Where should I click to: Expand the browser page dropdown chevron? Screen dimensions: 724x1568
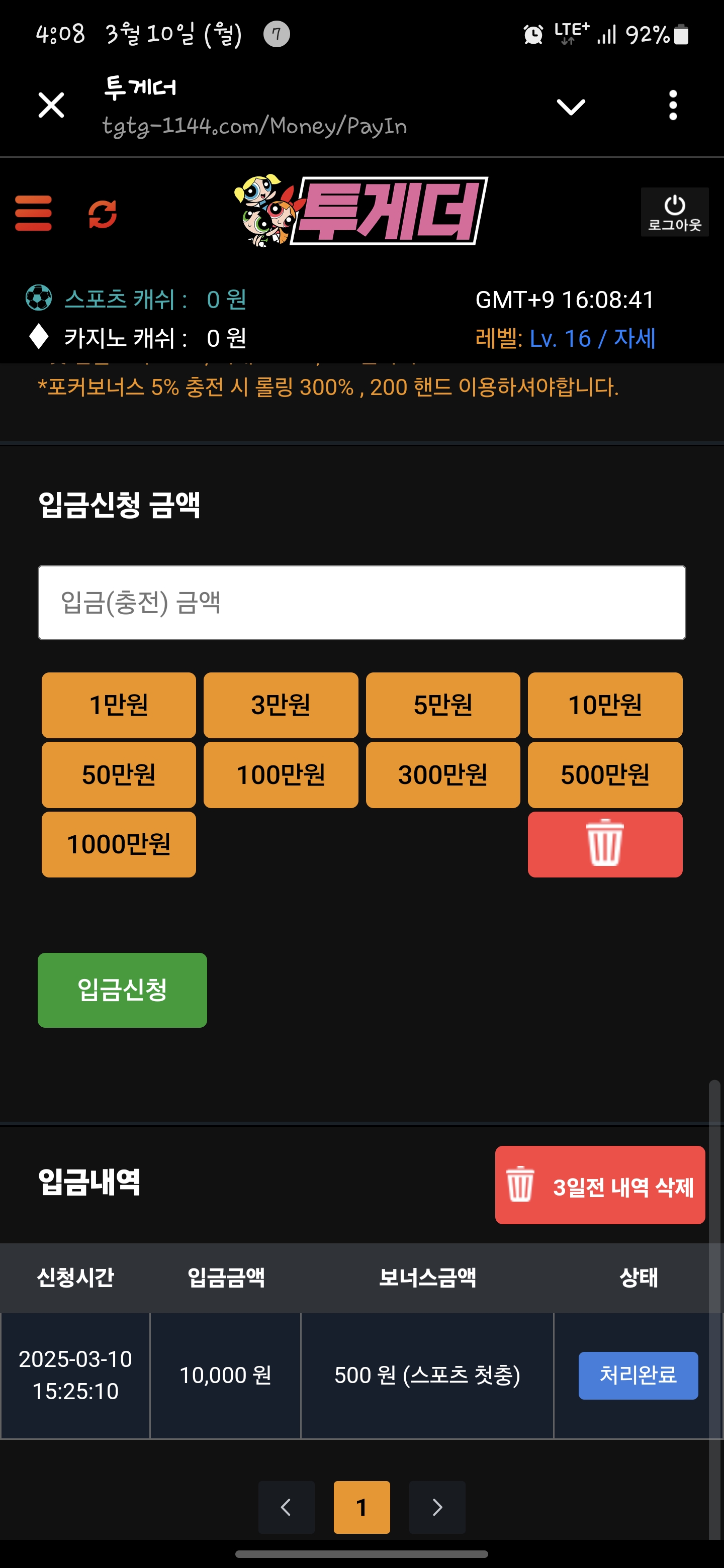pos(571,107)
